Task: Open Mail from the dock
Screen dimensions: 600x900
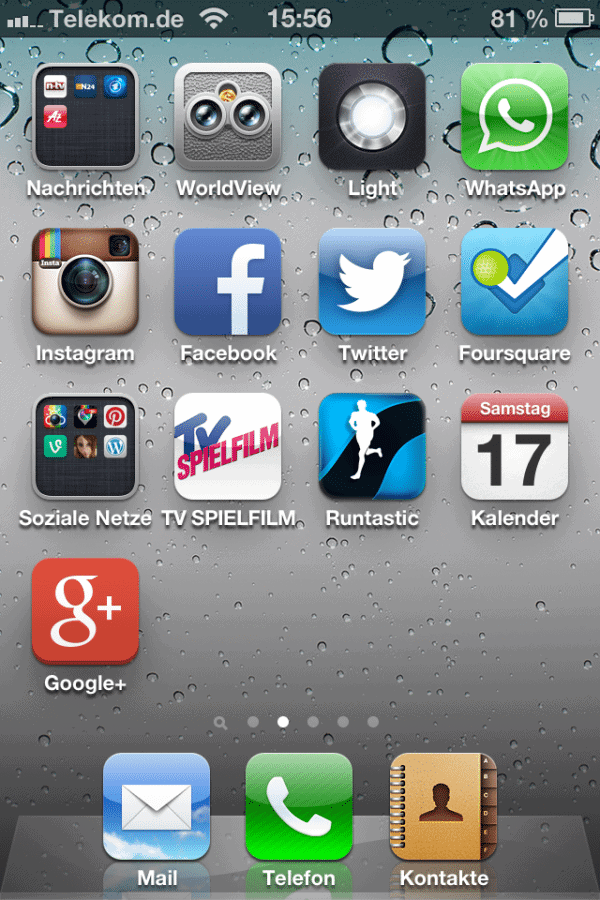Action: coord(157,807)
